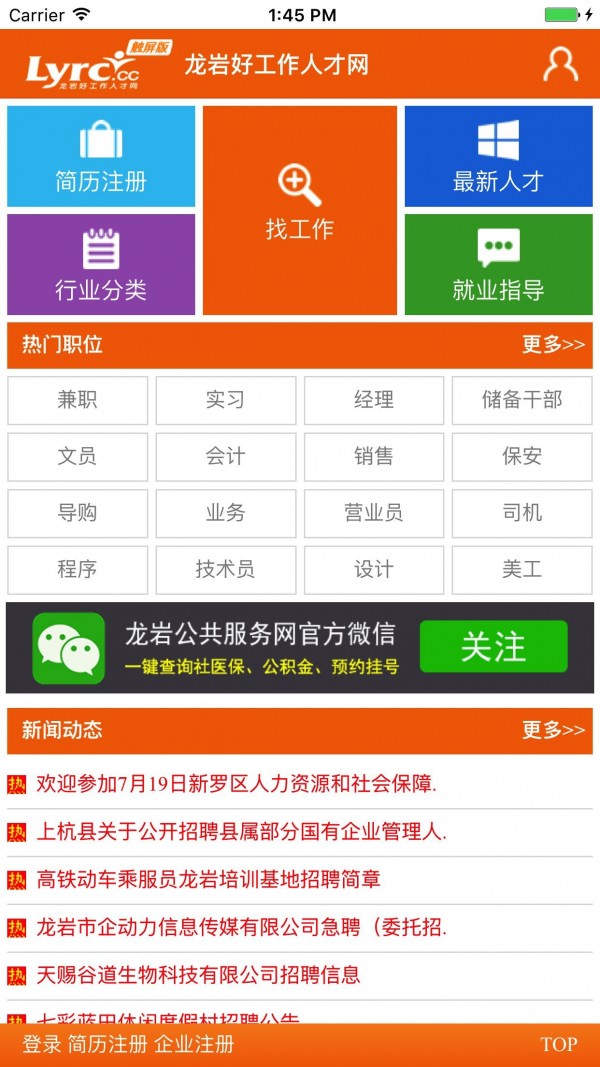
Task: Choose the 会计 job chip
Action: coord(226,457)
